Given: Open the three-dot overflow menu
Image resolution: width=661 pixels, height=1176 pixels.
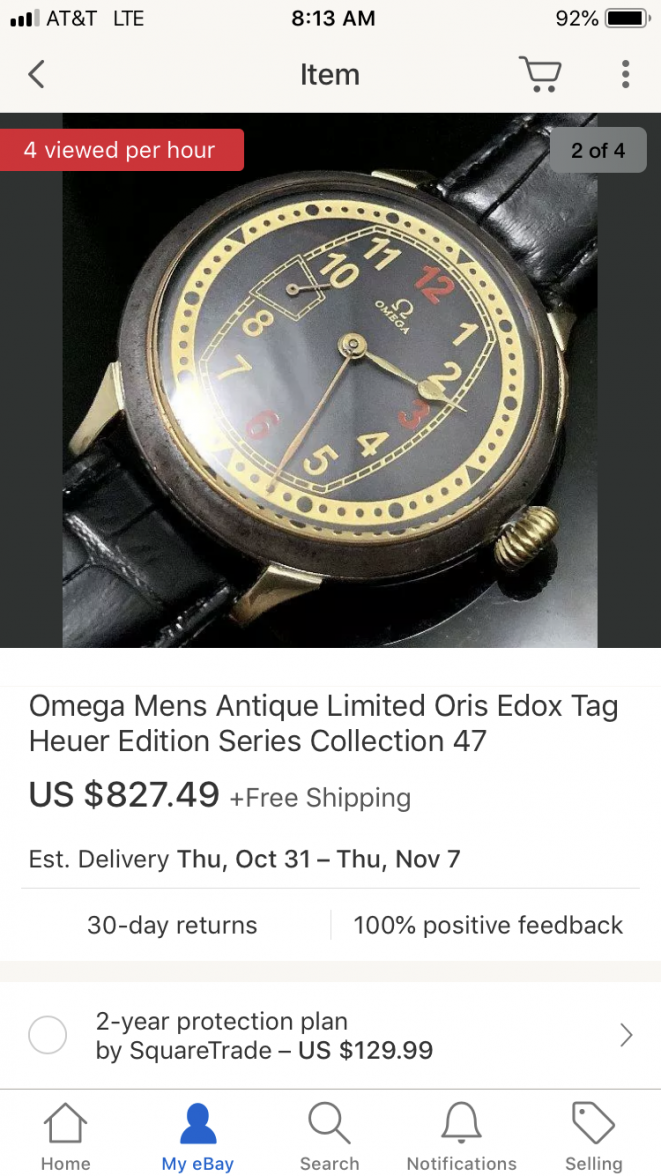Looking at the screenshot, I should tap(625, 74).
